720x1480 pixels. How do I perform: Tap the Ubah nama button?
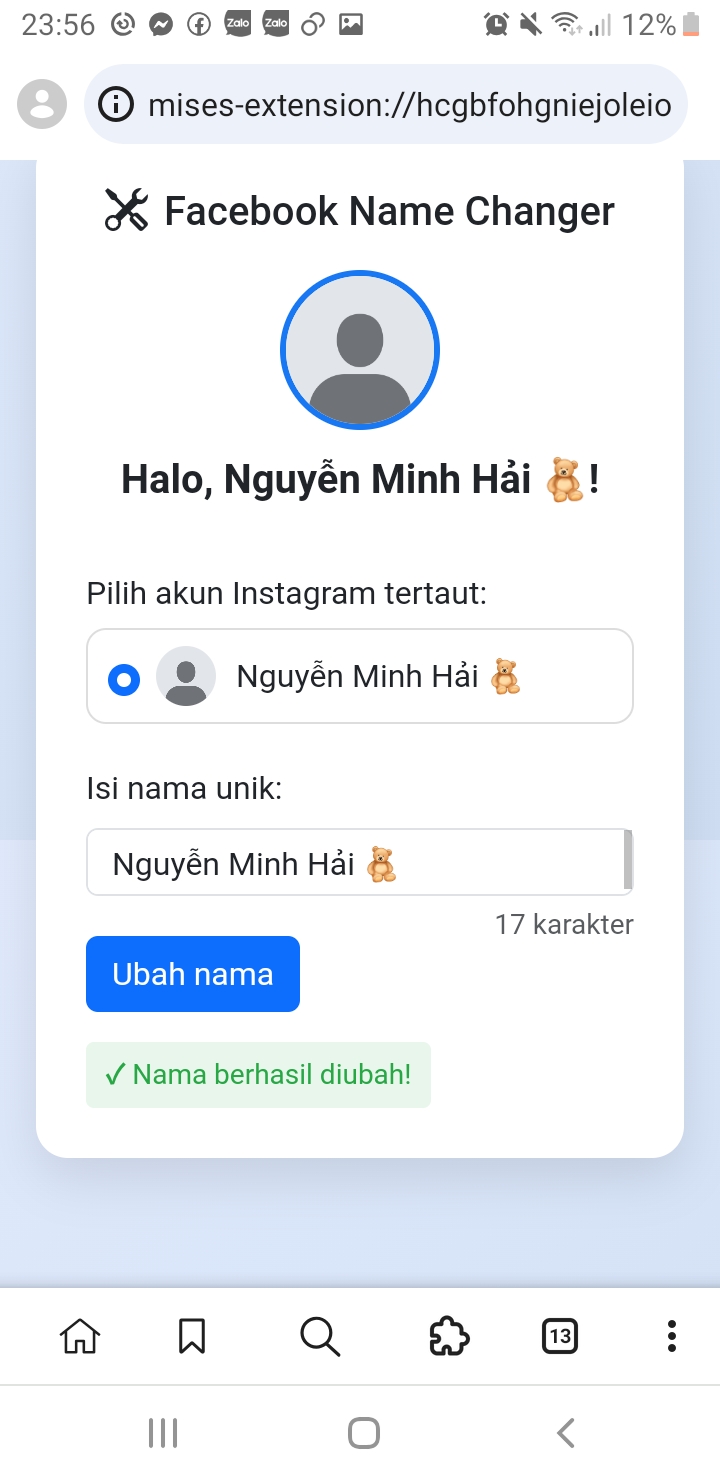[x=192, y=974]
